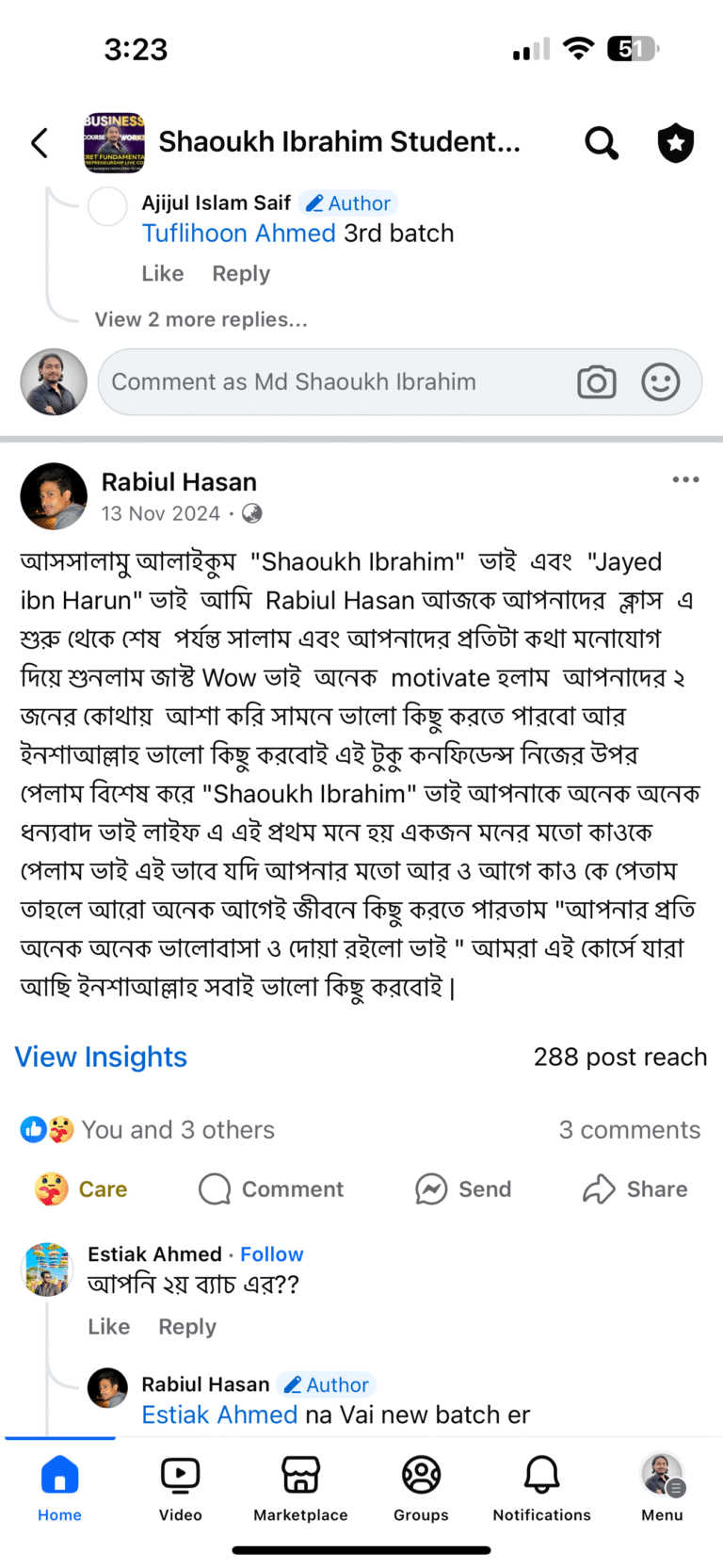723x1568 pixels.
Task: Open the admin shield tools icon
Action: point(675,143)
